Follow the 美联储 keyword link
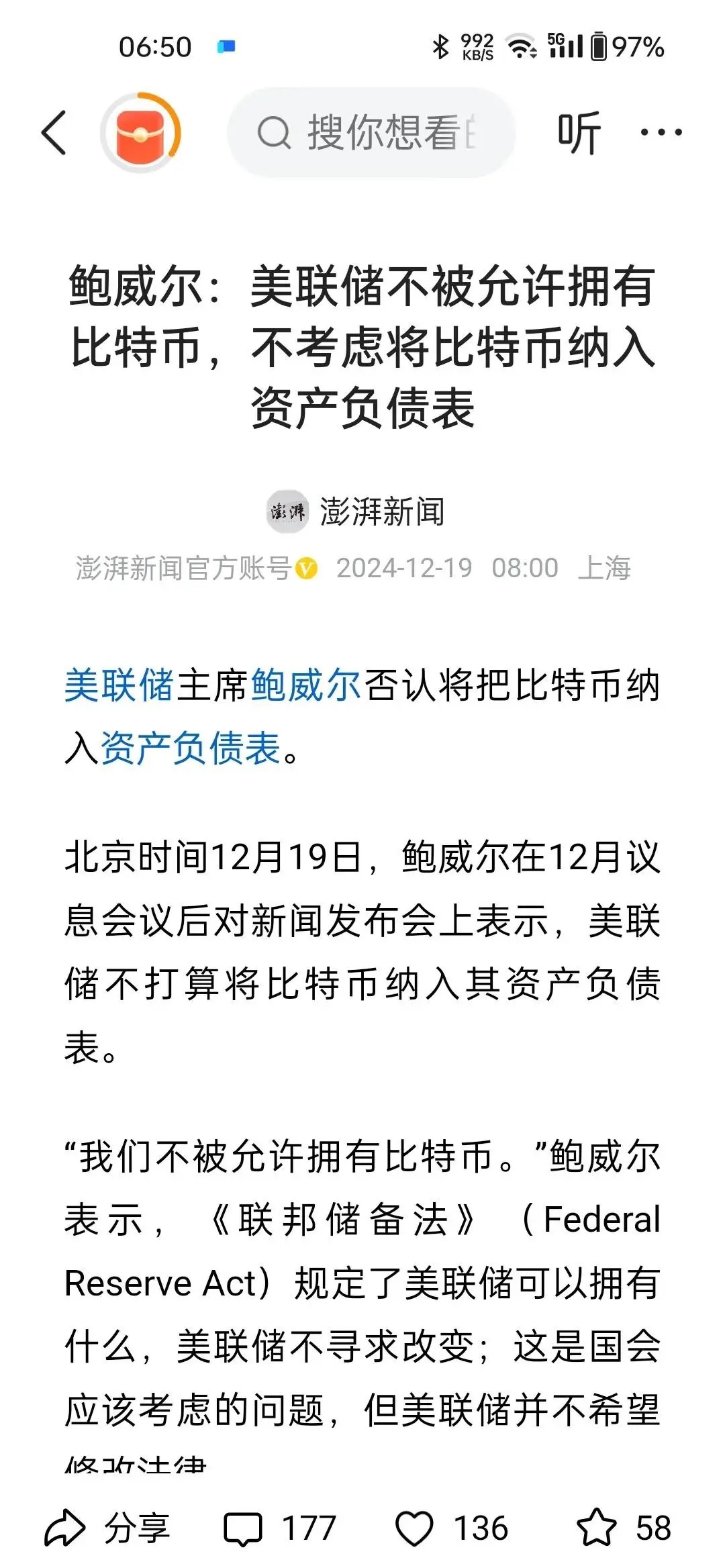 (119, 686)
